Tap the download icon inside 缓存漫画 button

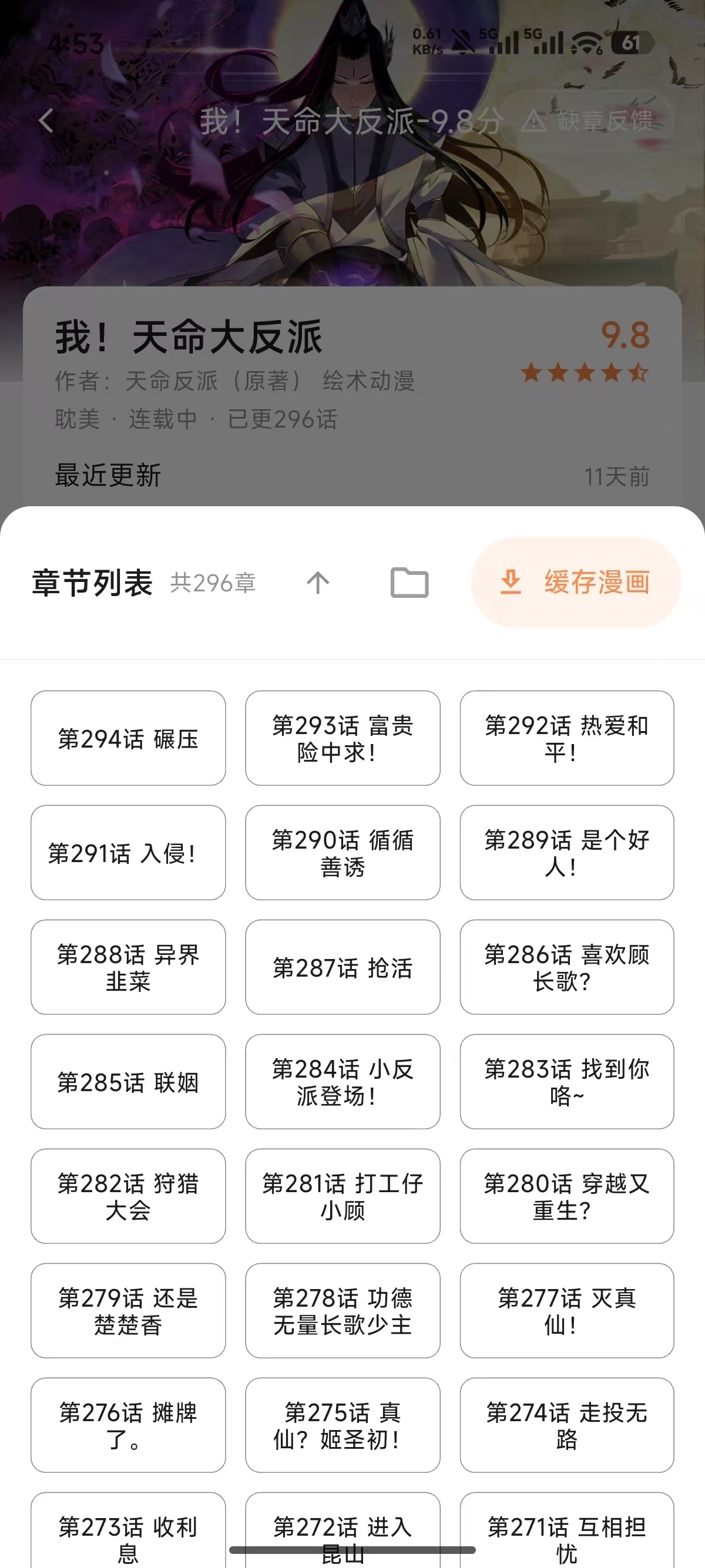pos(511,583)
